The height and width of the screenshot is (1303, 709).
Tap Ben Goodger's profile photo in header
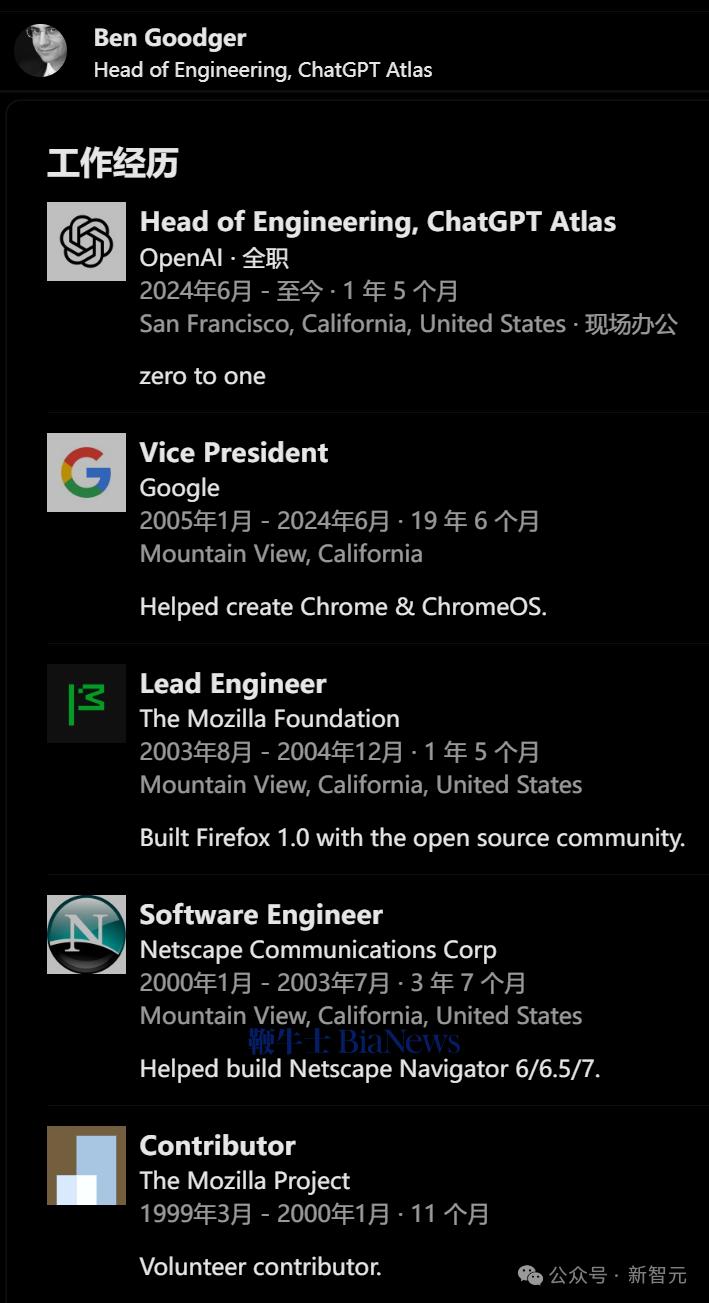[x=41, y=50]
